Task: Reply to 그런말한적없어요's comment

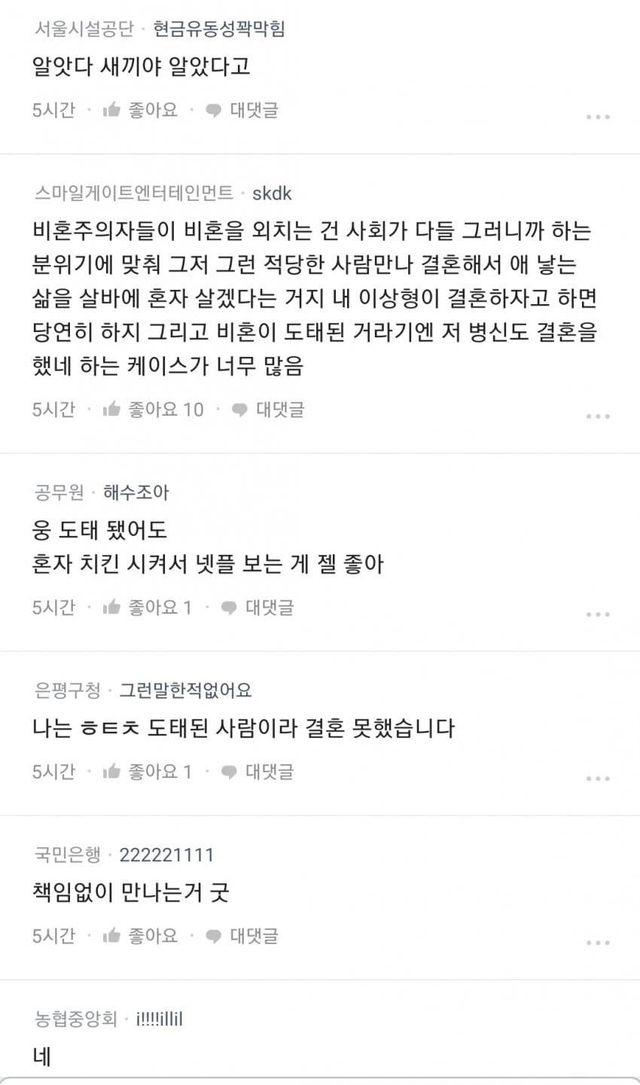Action: 256,771
